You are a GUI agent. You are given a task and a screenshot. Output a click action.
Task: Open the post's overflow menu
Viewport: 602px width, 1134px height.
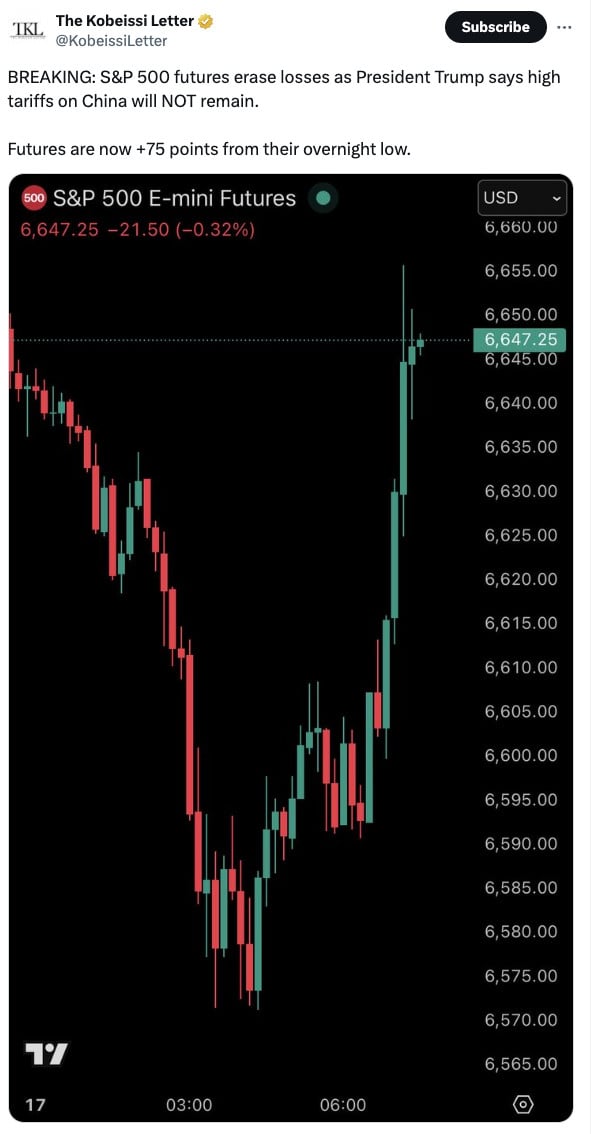(x=565, y=27)
